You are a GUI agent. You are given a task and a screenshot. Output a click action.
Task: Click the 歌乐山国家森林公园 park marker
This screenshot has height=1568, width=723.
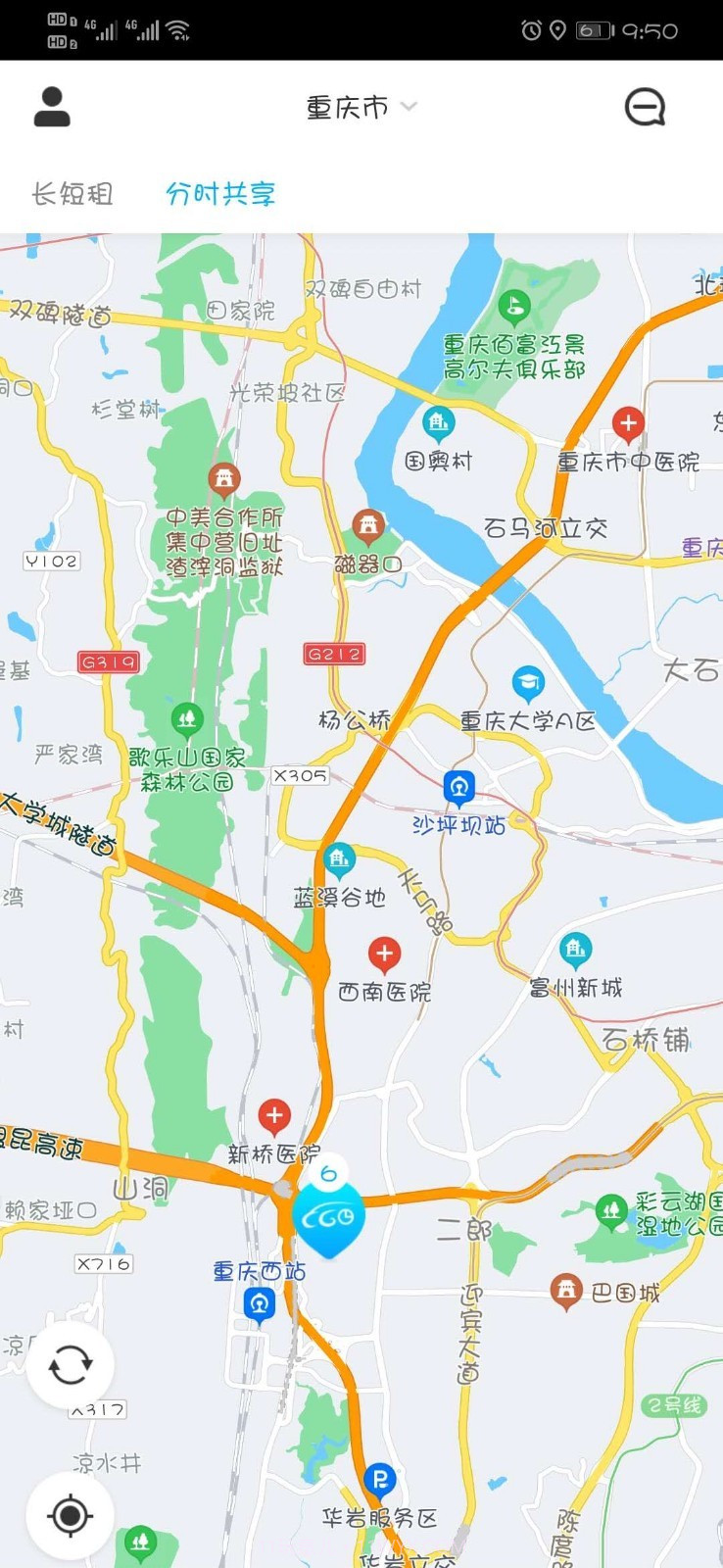[x=186, y=717]
